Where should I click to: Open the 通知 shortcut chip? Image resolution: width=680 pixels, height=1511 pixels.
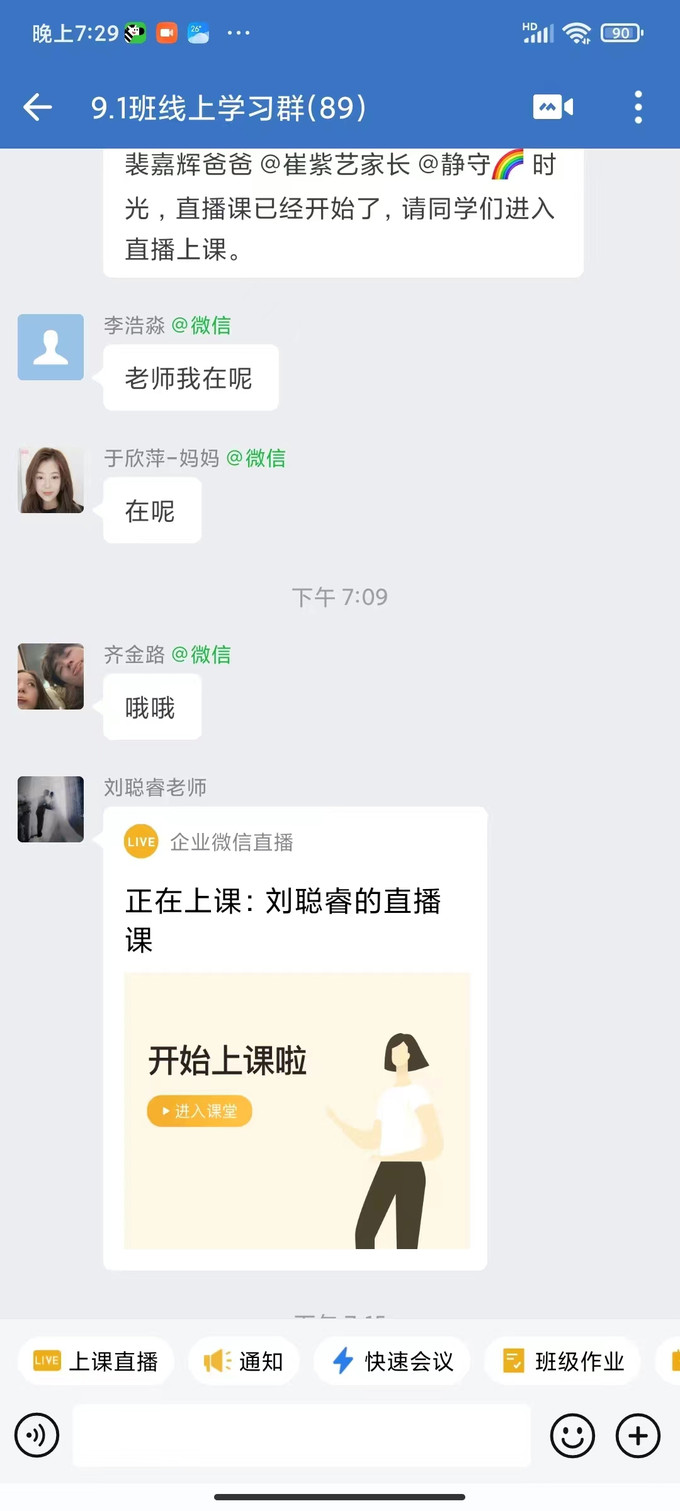[x=243, y=1361]
